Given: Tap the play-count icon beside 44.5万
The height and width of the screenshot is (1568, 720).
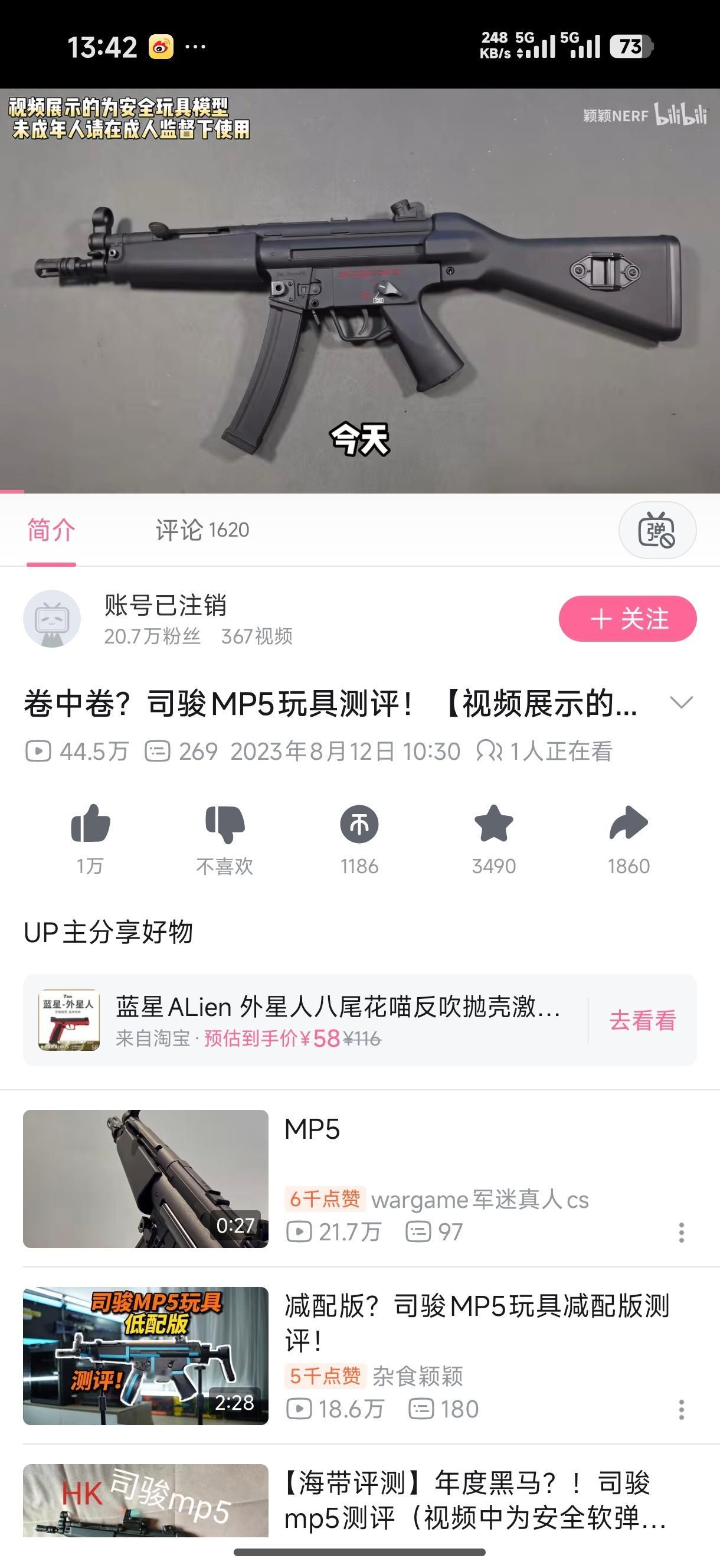Looking at the screenshot, I should (x=38, y=752).
